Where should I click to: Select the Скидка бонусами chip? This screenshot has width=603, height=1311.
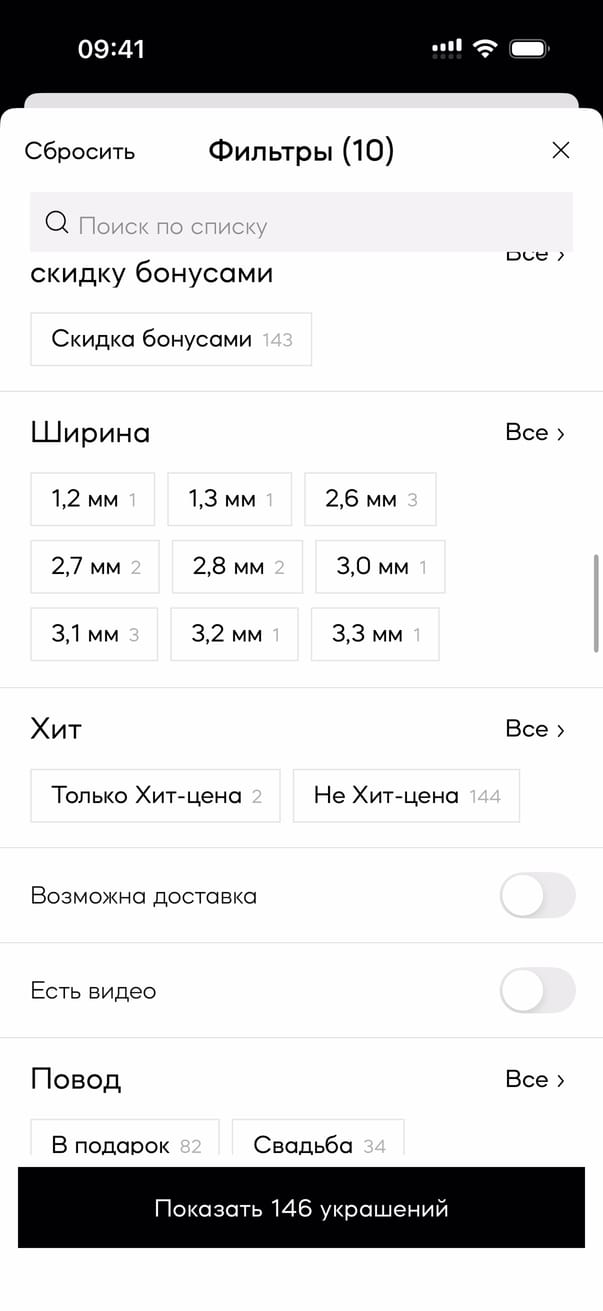coord(171,339)
